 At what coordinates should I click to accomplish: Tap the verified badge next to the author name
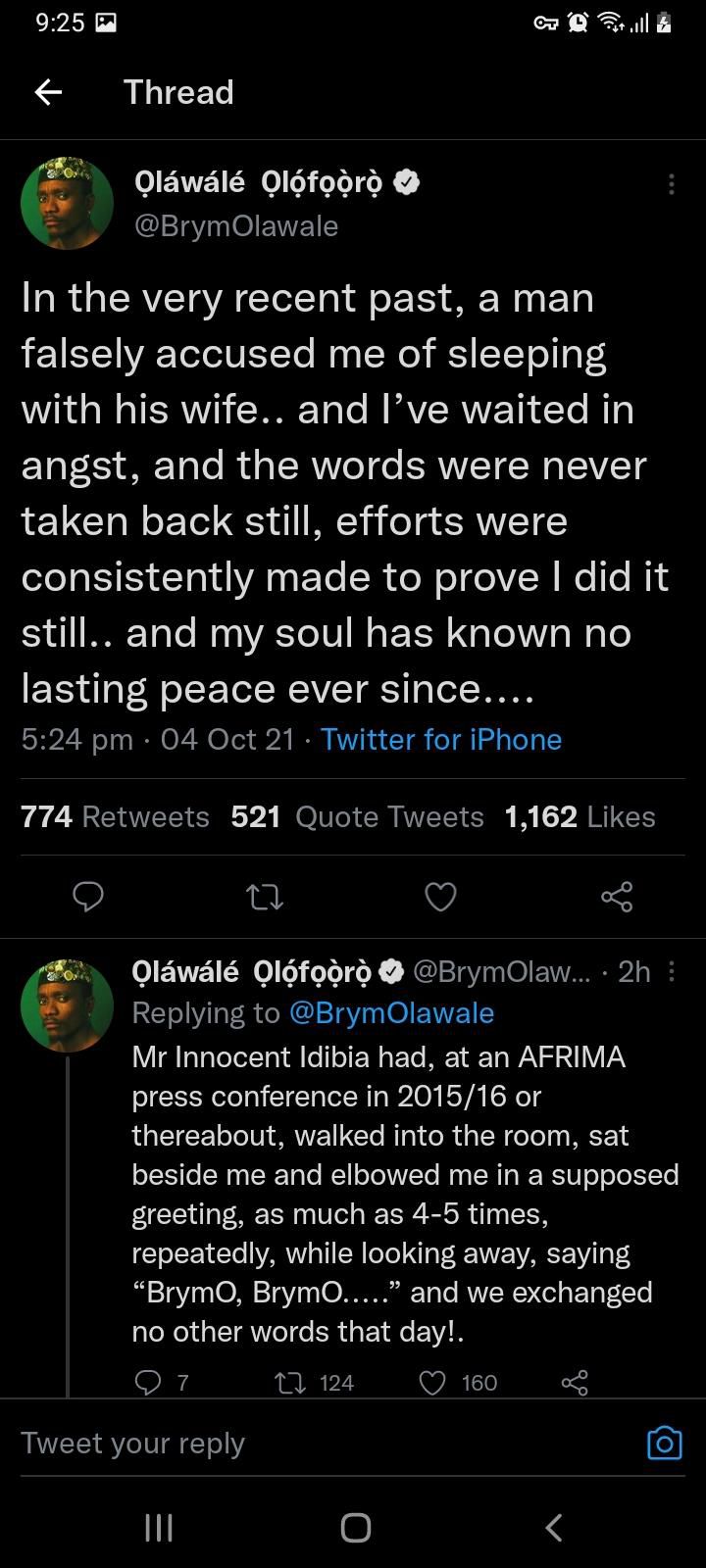pyautogui.click(x=409, y=181)
